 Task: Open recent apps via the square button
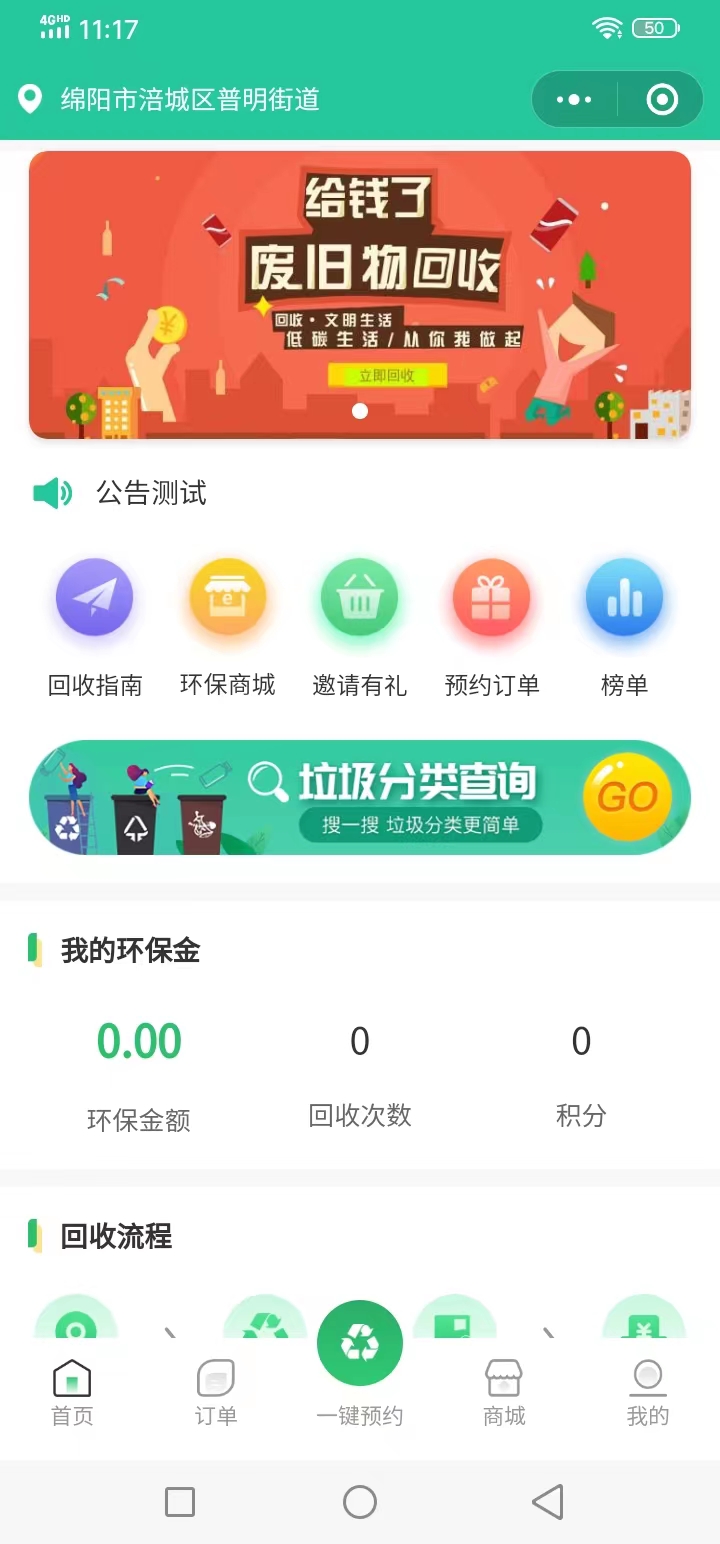[180, 1501]
